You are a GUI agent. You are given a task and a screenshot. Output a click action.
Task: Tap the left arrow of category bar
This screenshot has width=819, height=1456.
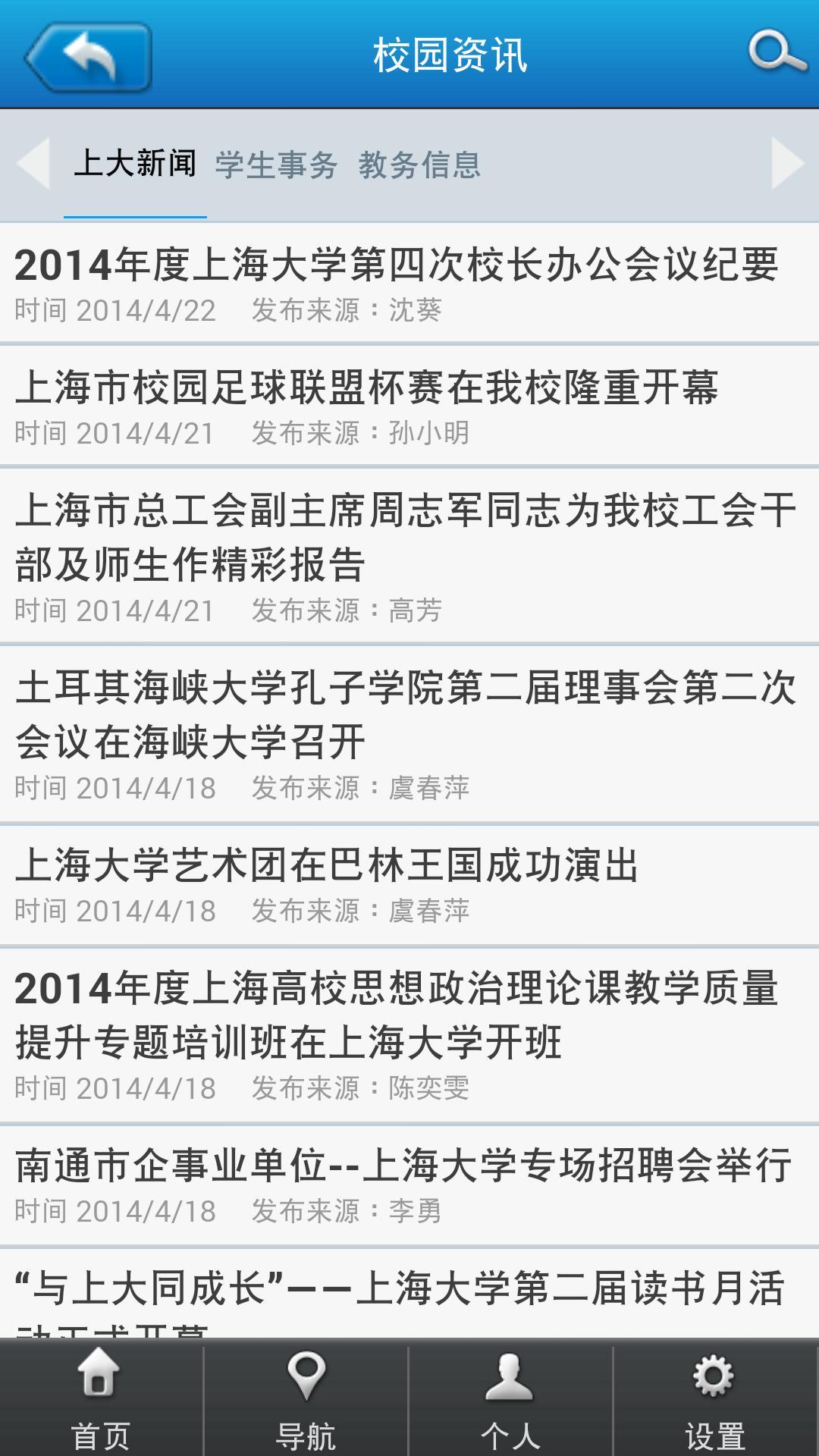pos(33,163)
